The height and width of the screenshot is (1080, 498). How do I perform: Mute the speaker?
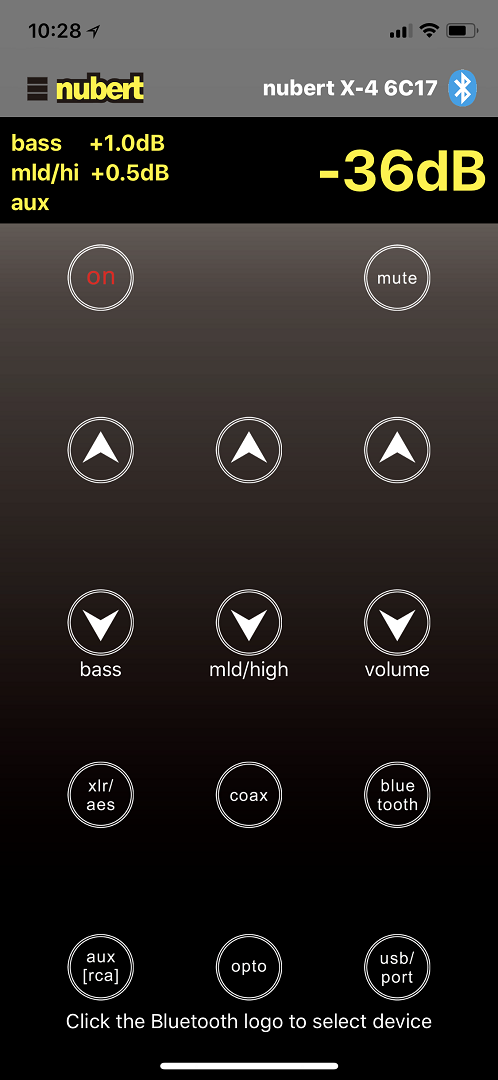click(x=397, y=278)
